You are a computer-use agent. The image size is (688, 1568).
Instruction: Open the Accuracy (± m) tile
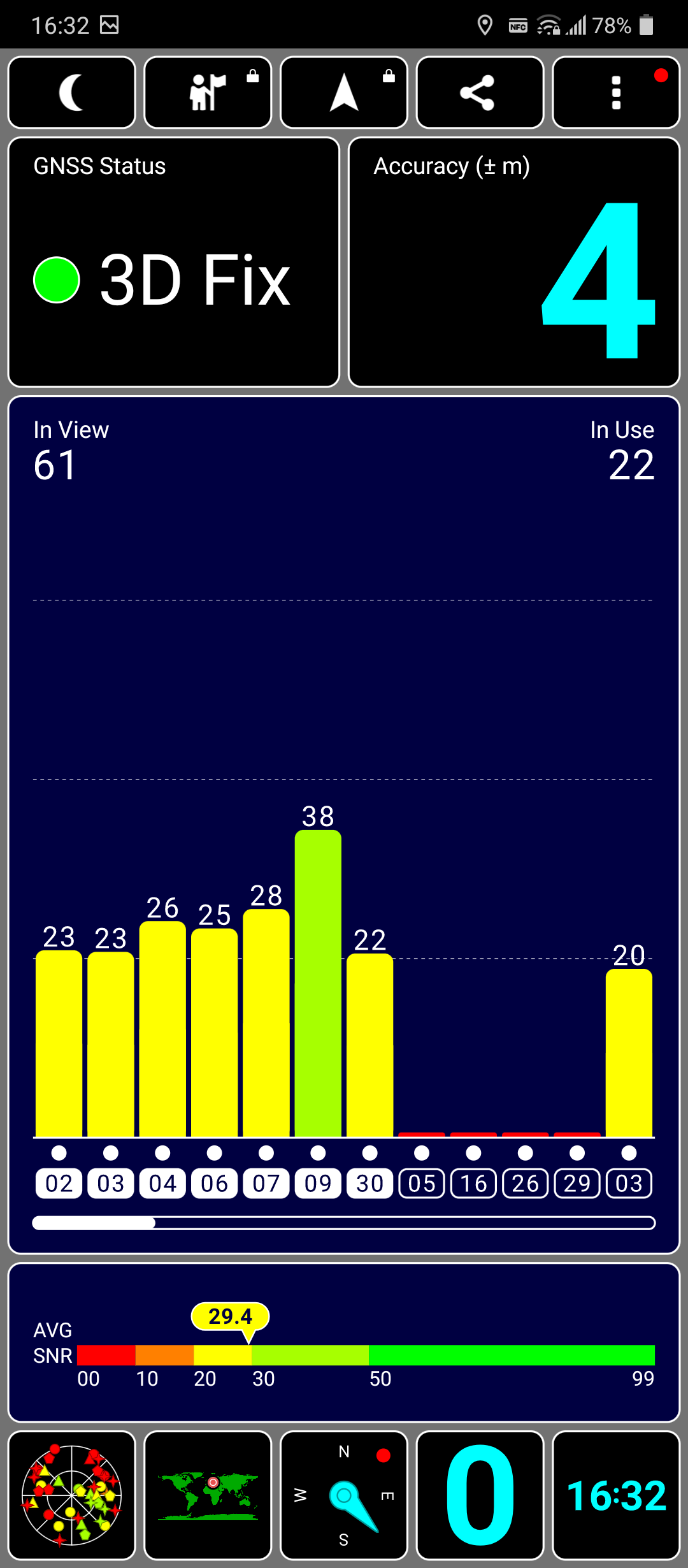point(514,262)
